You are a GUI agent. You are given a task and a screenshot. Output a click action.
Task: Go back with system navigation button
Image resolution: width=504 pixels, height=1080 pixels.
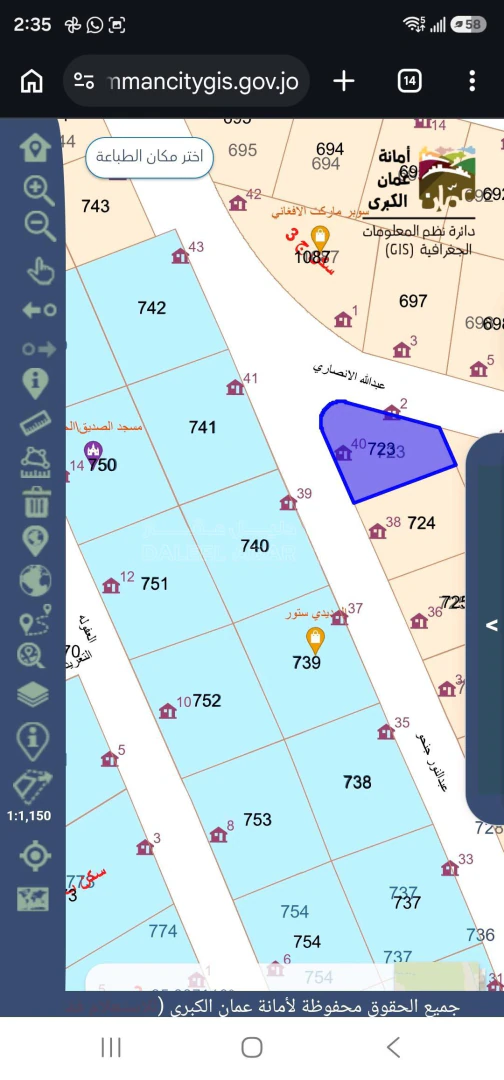393,1048
